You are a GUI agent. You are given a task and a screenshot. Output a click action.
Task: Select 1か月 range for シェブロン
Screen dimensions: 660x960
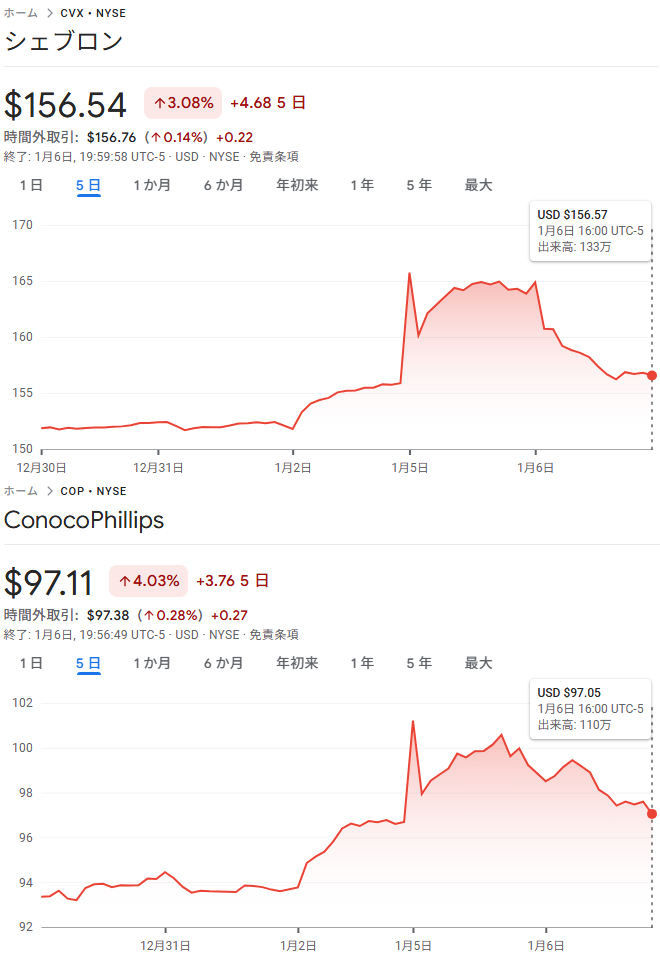pyautogui.click(x=152, y=185)
